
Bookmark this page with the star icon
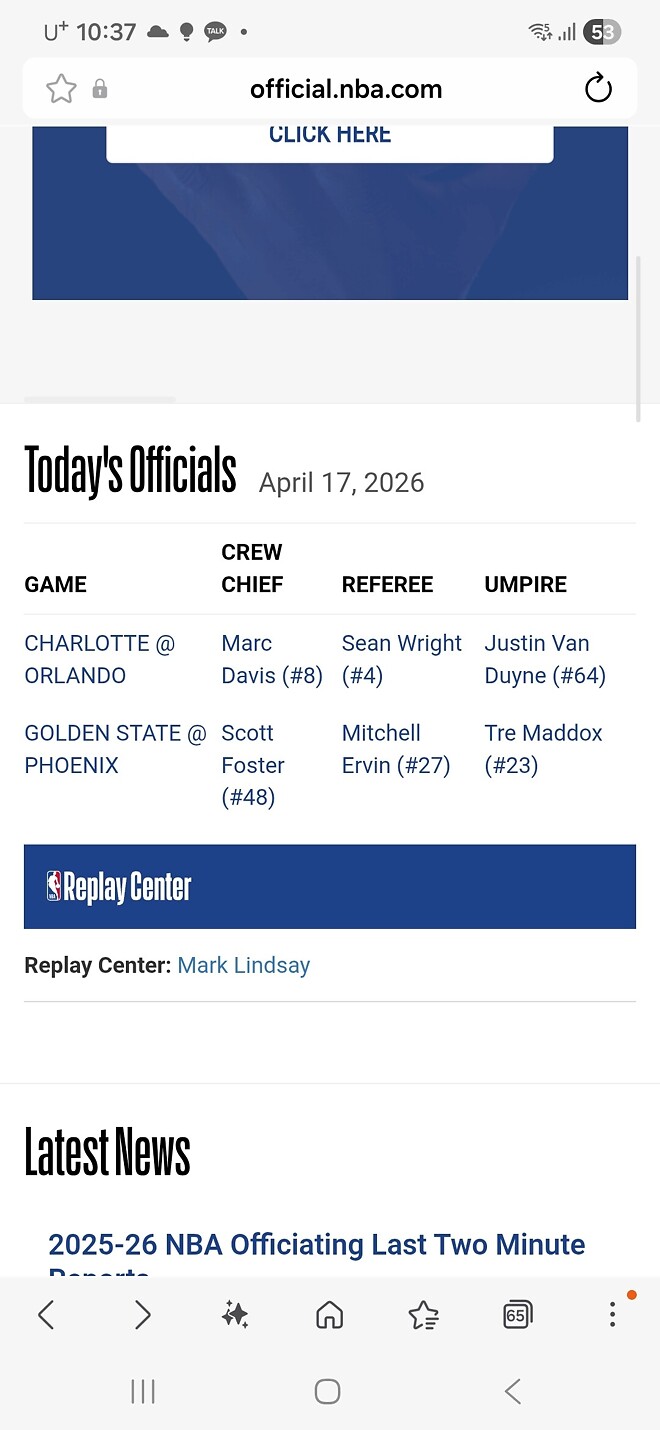[x=61, y=89]
